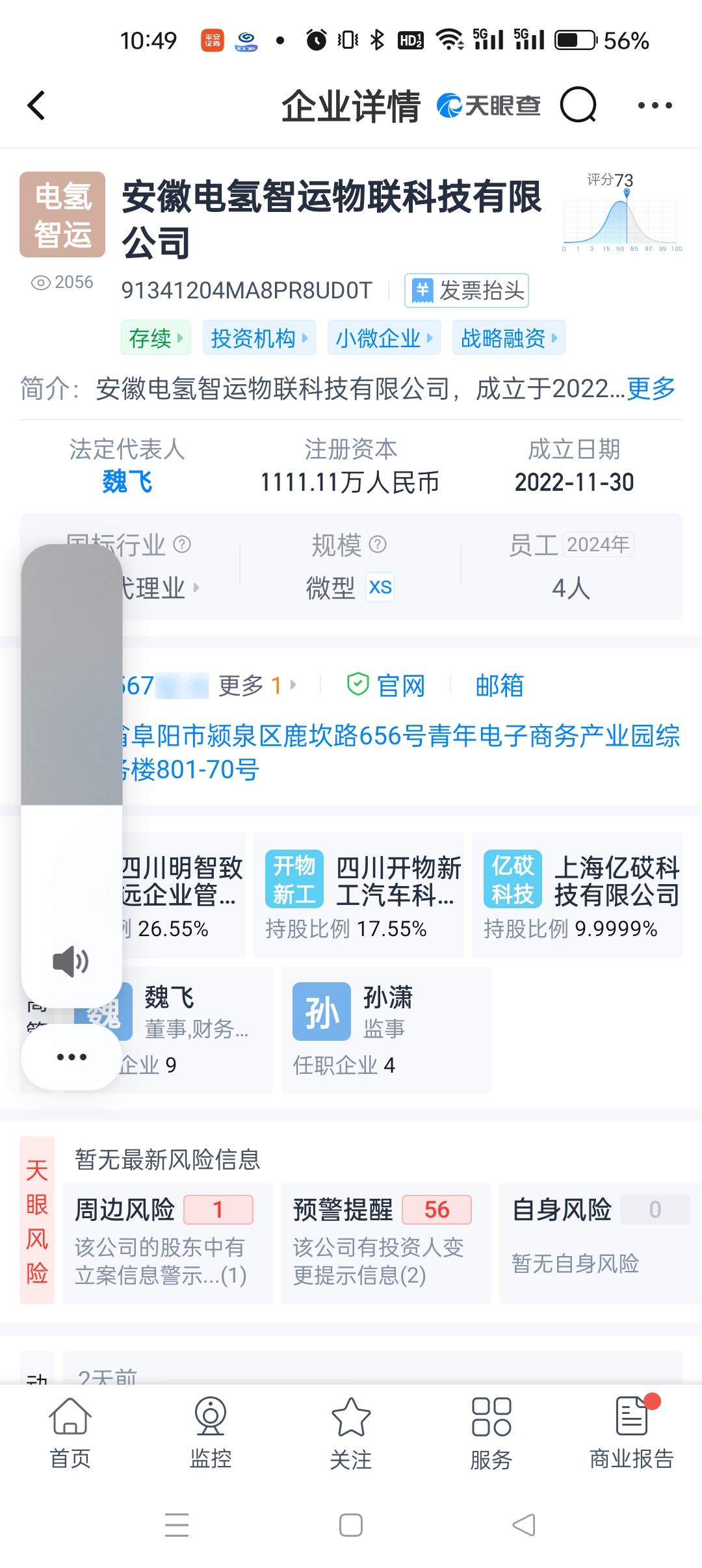Open the 小微企业 tag
This screenshot has width=702, height=1568.
click(383, 338)
